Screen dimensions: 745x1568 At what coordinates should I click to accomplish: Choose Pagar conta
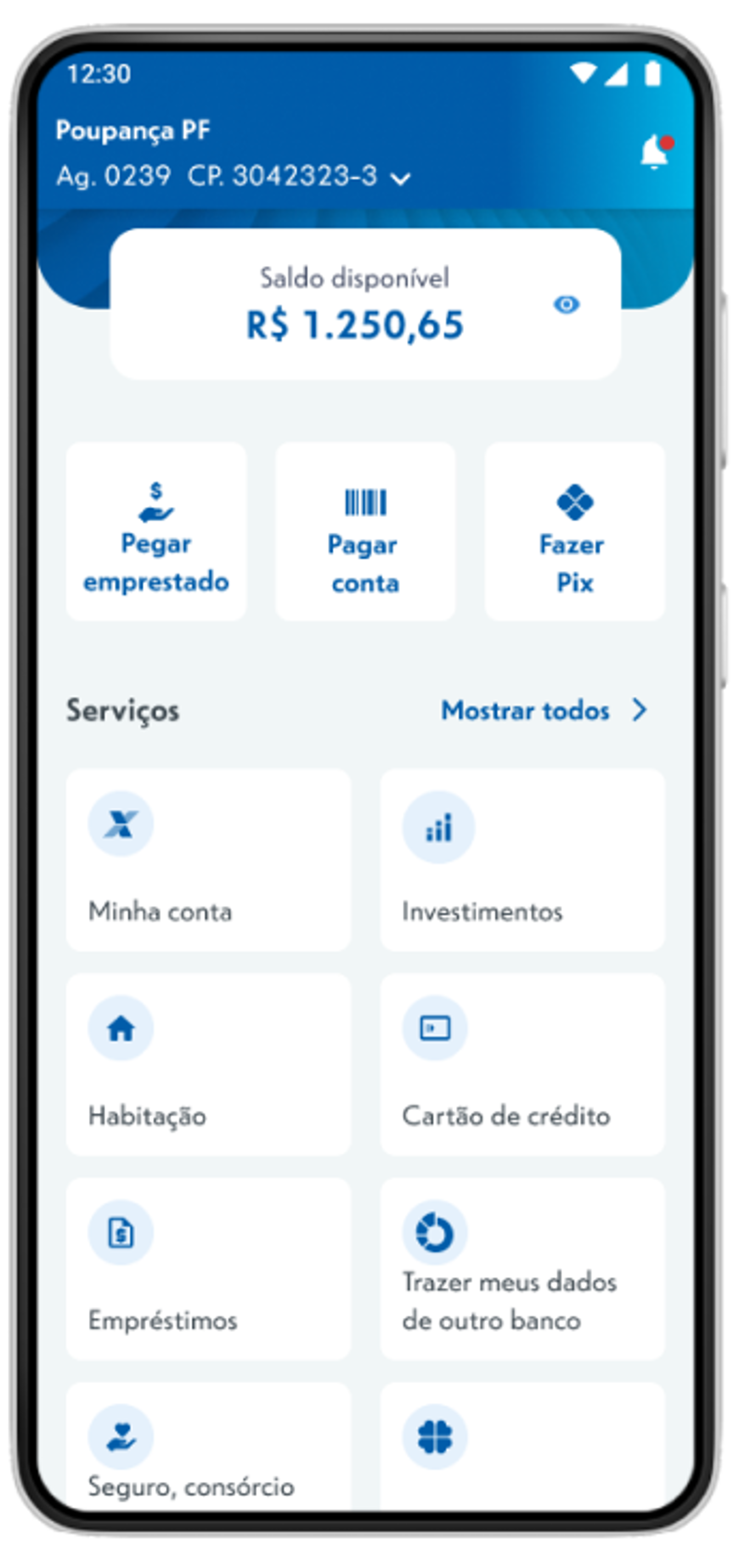coord(365,531)
